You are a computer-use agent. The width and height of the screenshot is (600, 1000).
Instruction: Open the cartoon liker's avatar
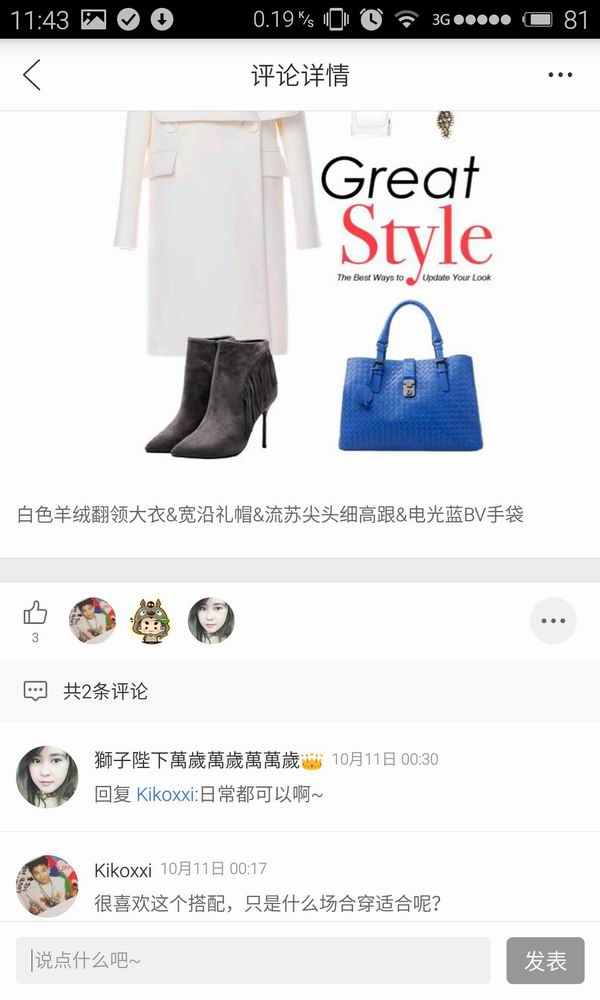click(153, 621)
